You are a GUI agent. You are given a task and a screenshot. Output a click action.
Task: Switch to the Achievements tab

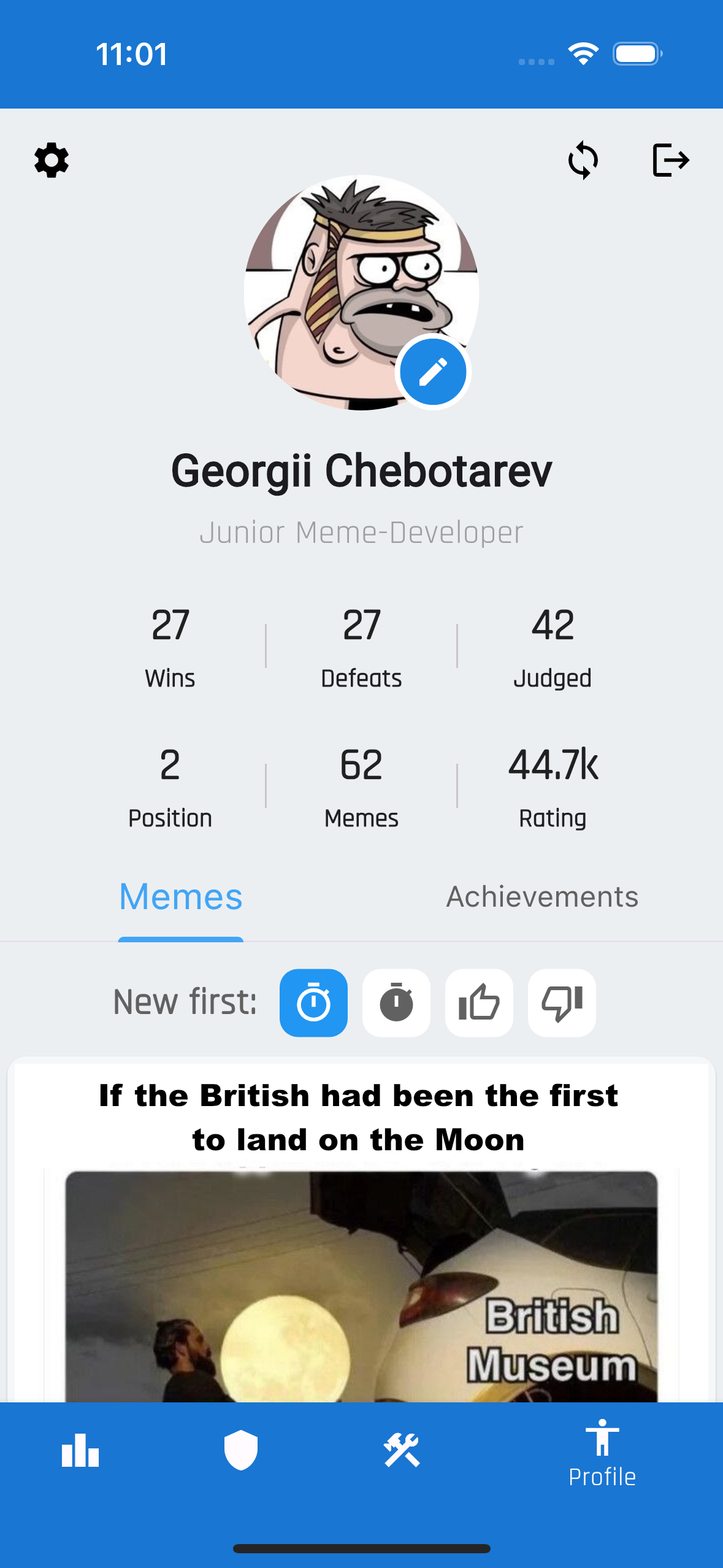pos(542,897)
